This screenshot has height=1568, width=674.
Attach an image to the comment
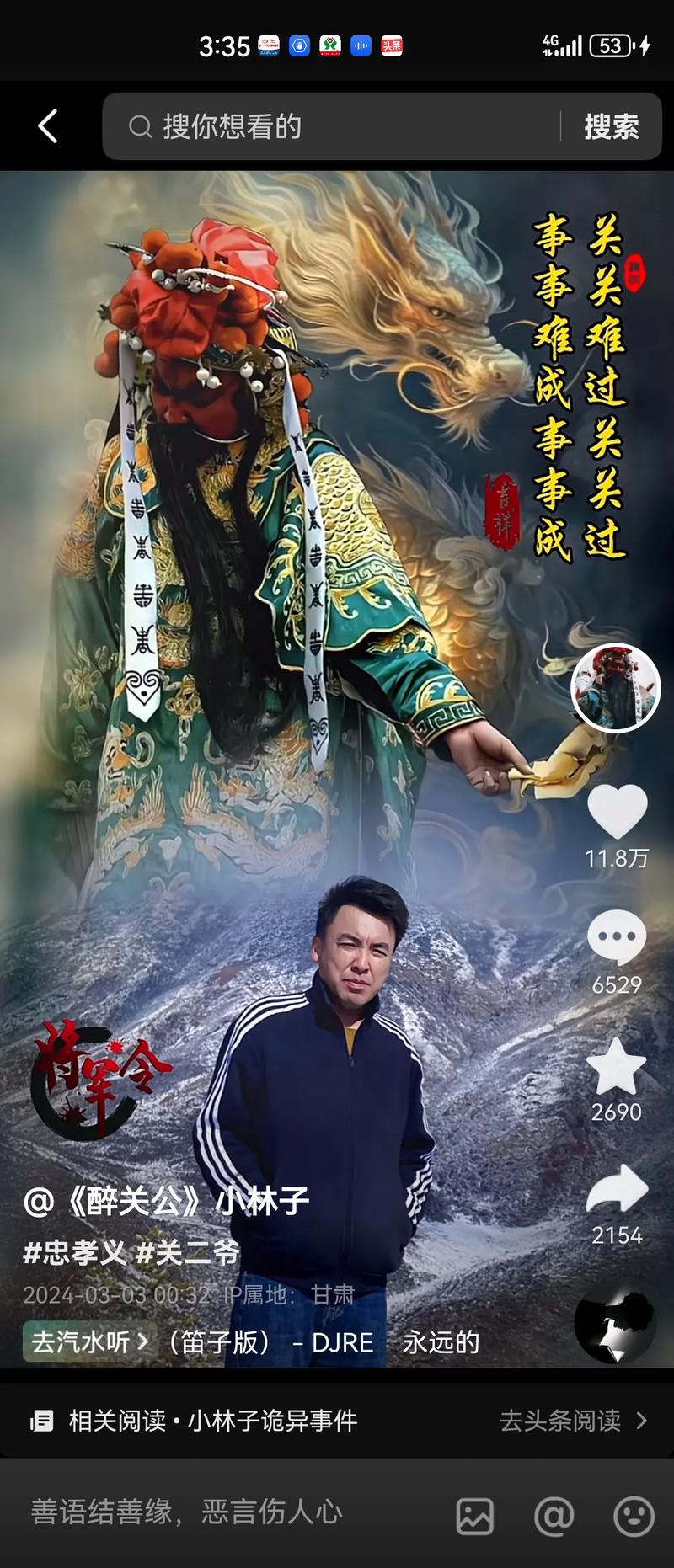coord(475,1517)
